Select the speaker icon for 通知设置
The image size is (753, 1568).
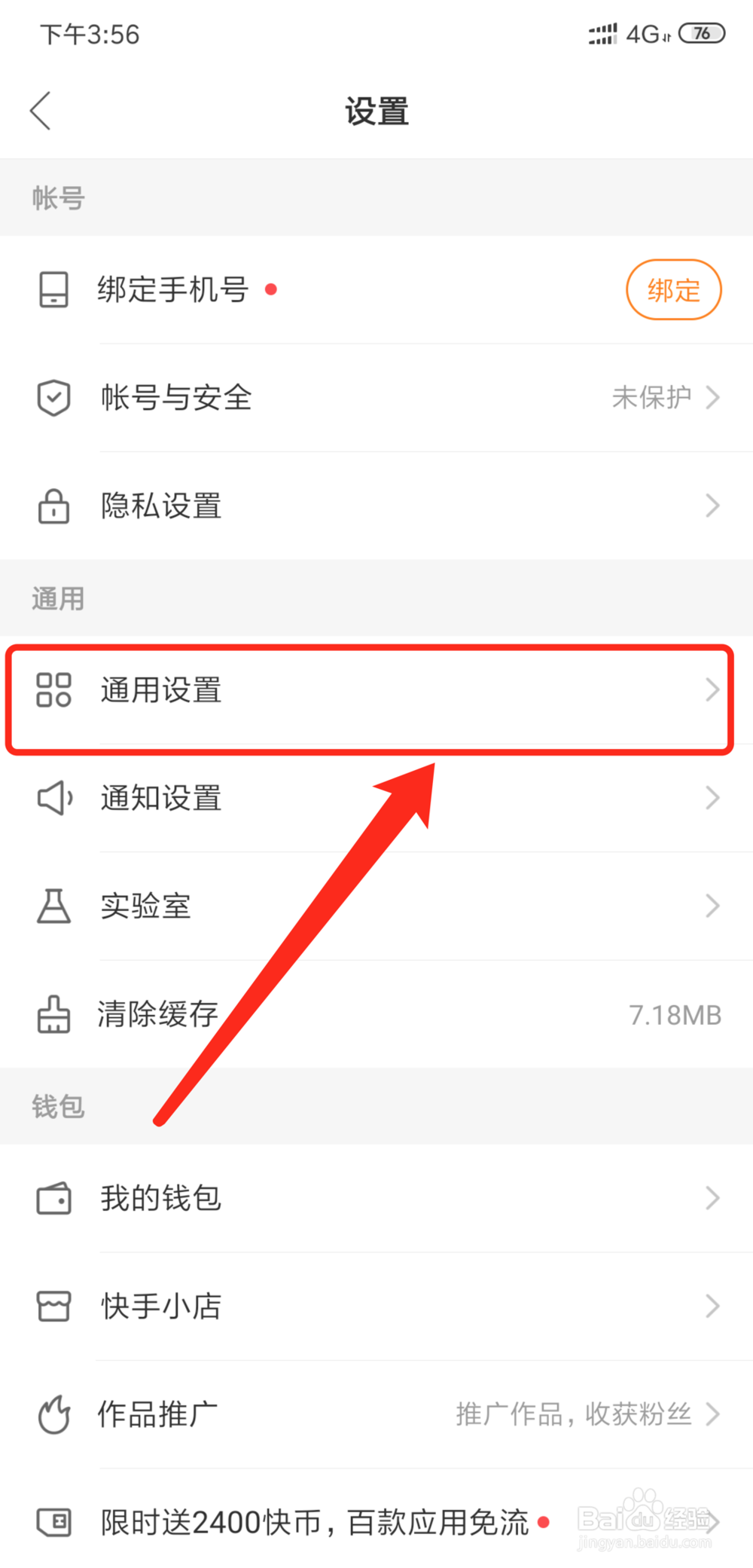pyautogui.click(x=52, y=798)
